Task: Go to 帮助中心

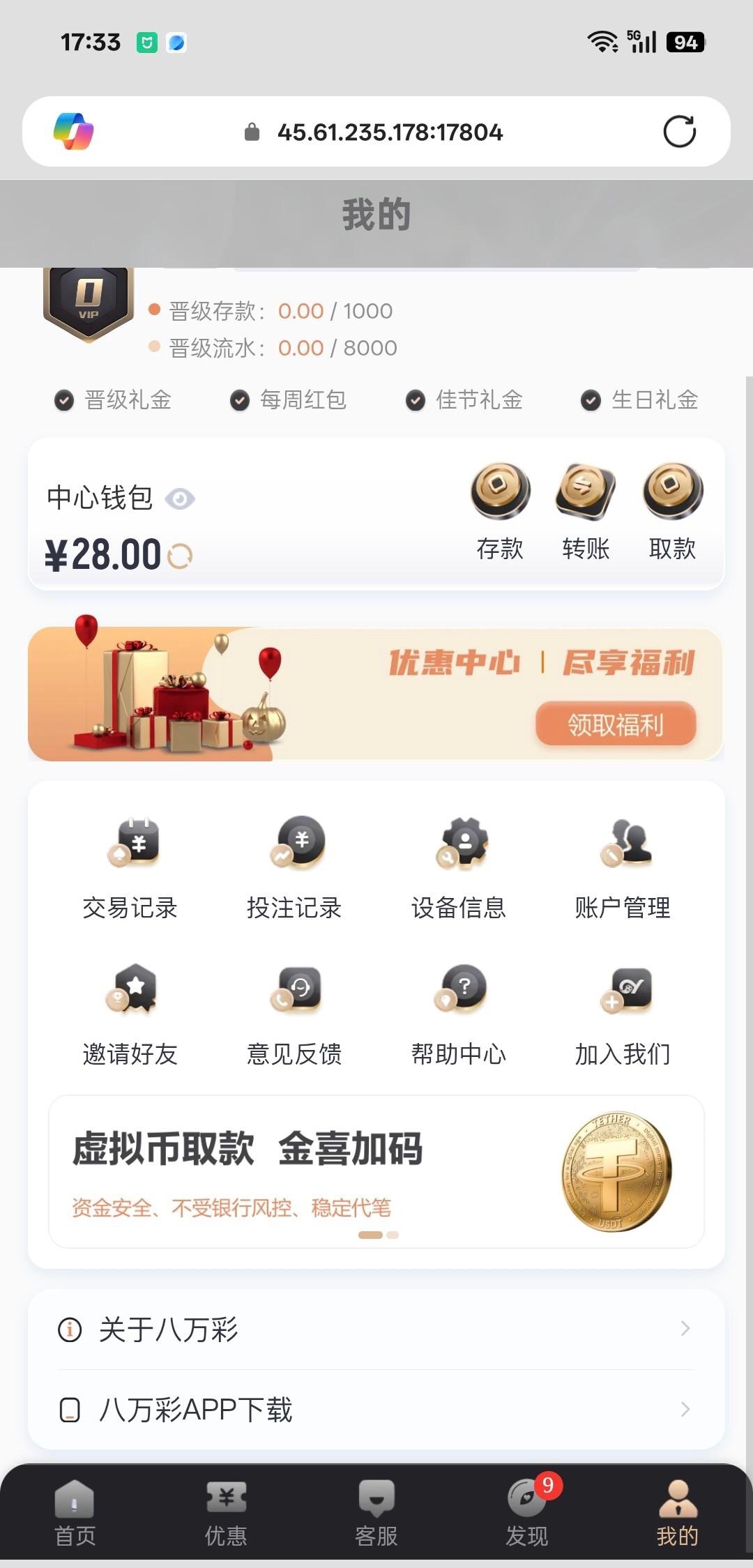Action: click(459, 1014)
